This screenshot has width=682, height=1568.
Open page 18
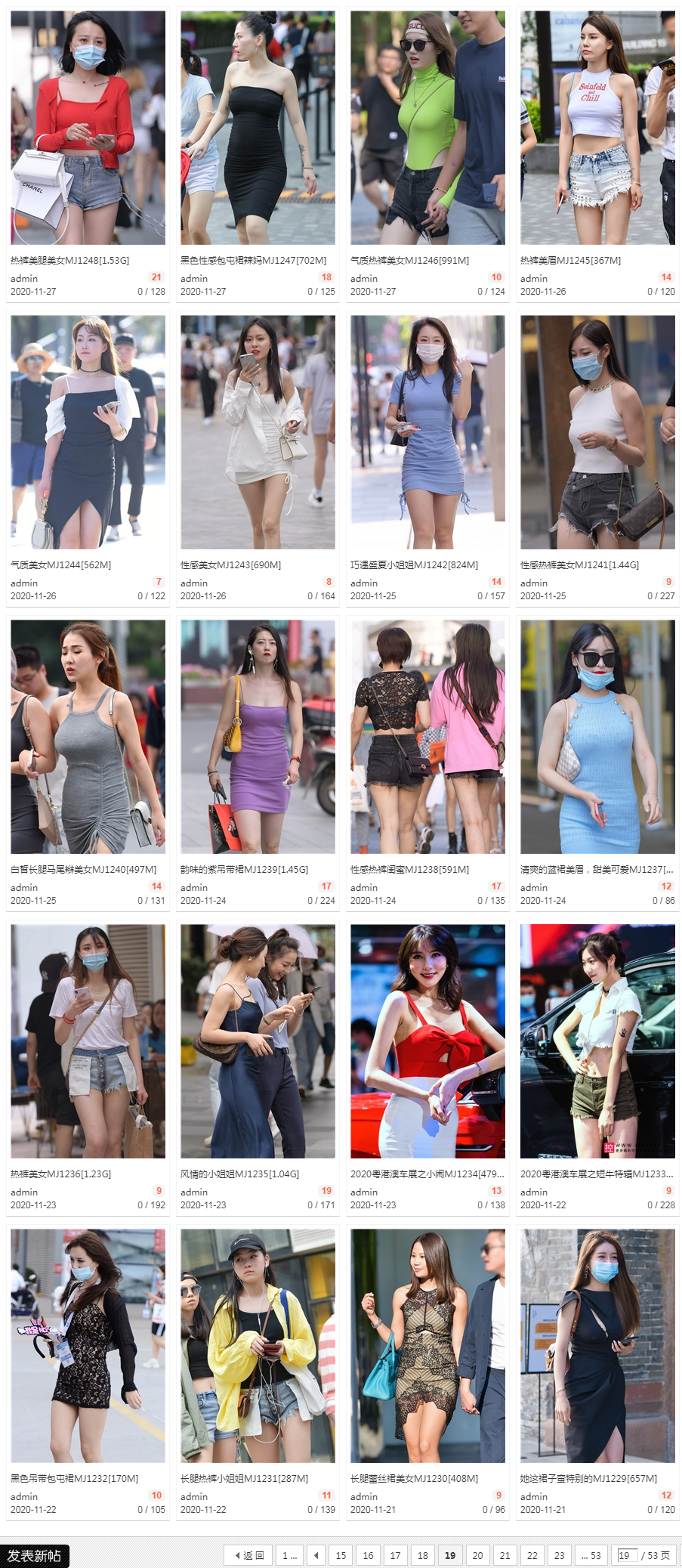click(x=423, y=1555)
